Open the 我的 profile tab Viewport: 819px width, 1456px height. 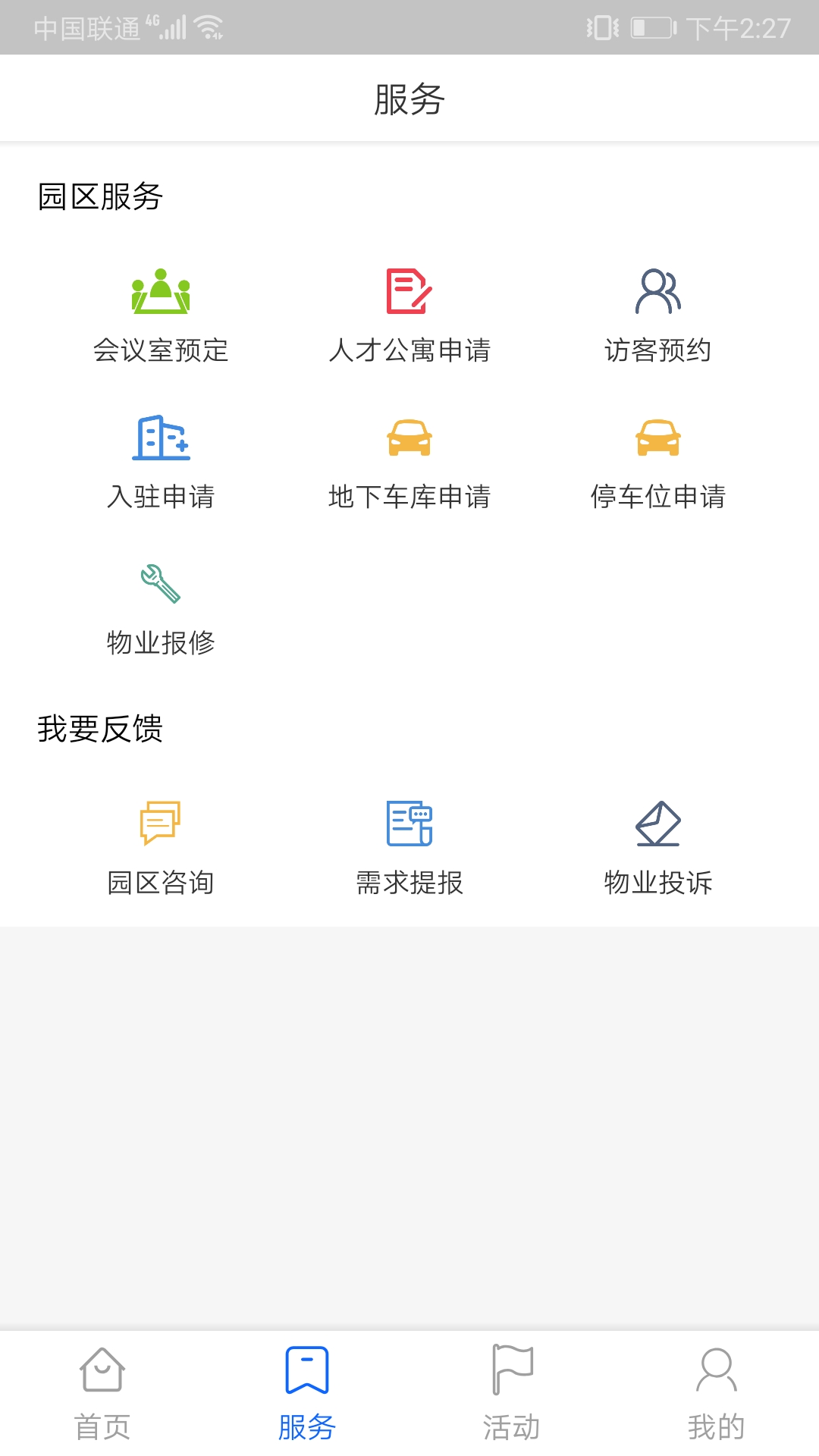point(717,1395)
